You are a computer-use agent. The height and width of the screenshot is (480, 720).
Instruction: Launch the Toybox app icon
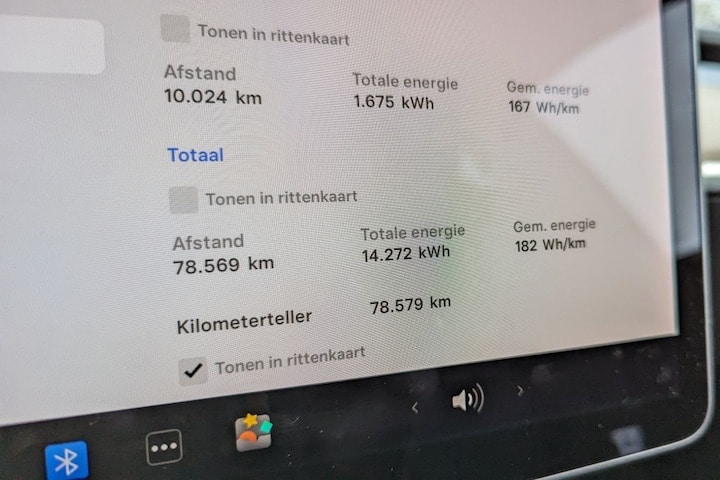(253, 432)
